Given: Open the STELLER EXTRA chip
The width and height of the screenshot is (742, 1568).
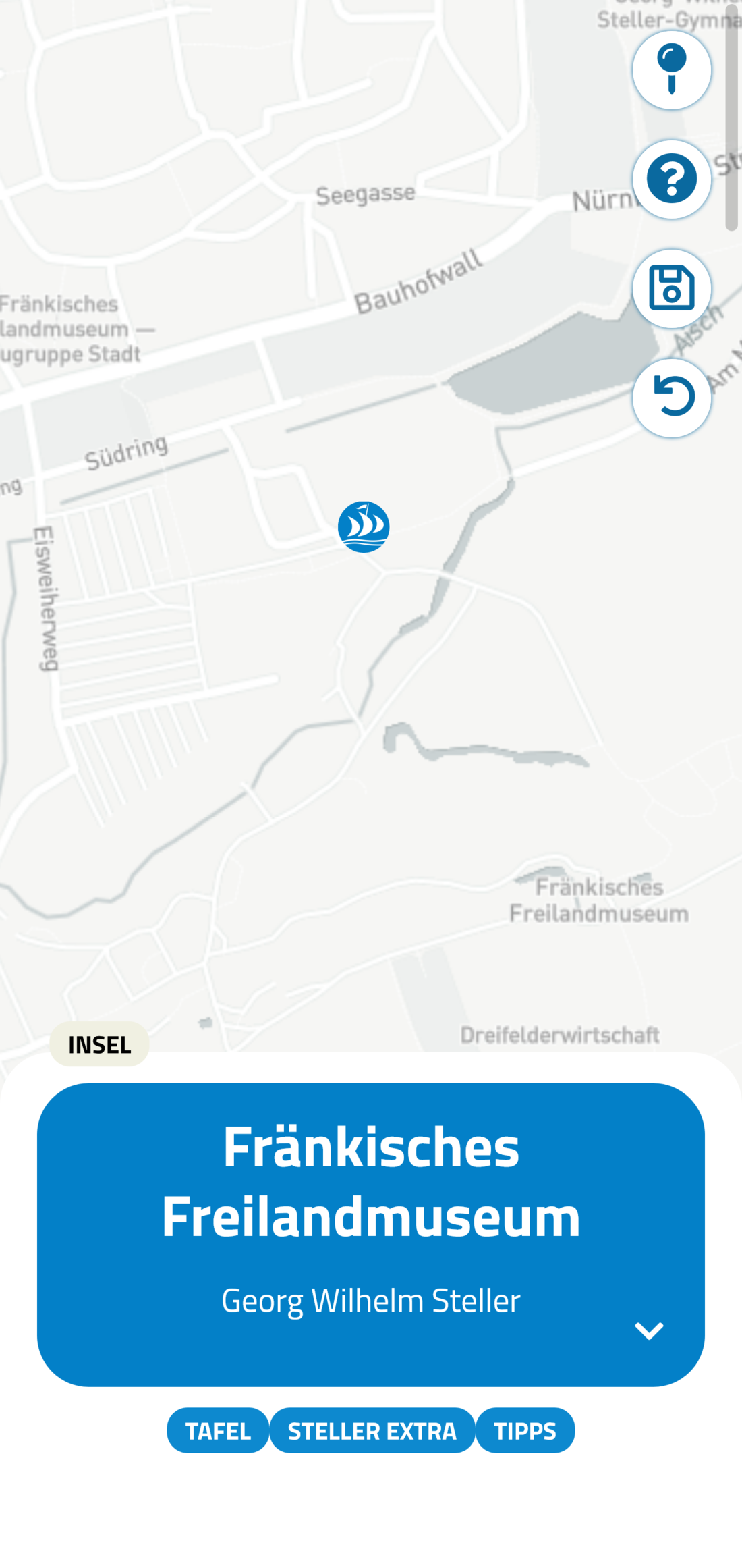Looking at the screenshot, I should click(372, 1430).
